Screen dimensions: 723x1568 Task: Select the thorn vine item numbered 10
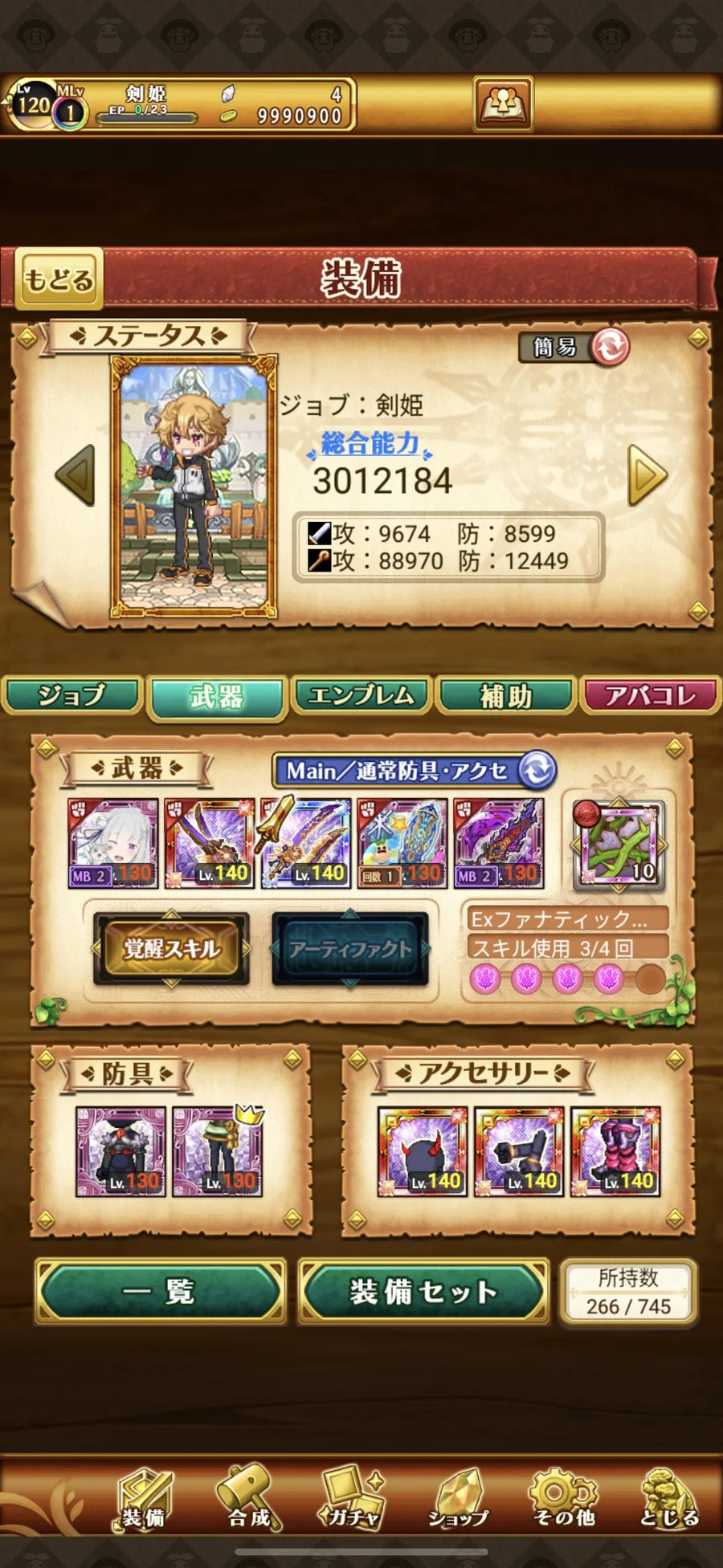click(618, 845)
